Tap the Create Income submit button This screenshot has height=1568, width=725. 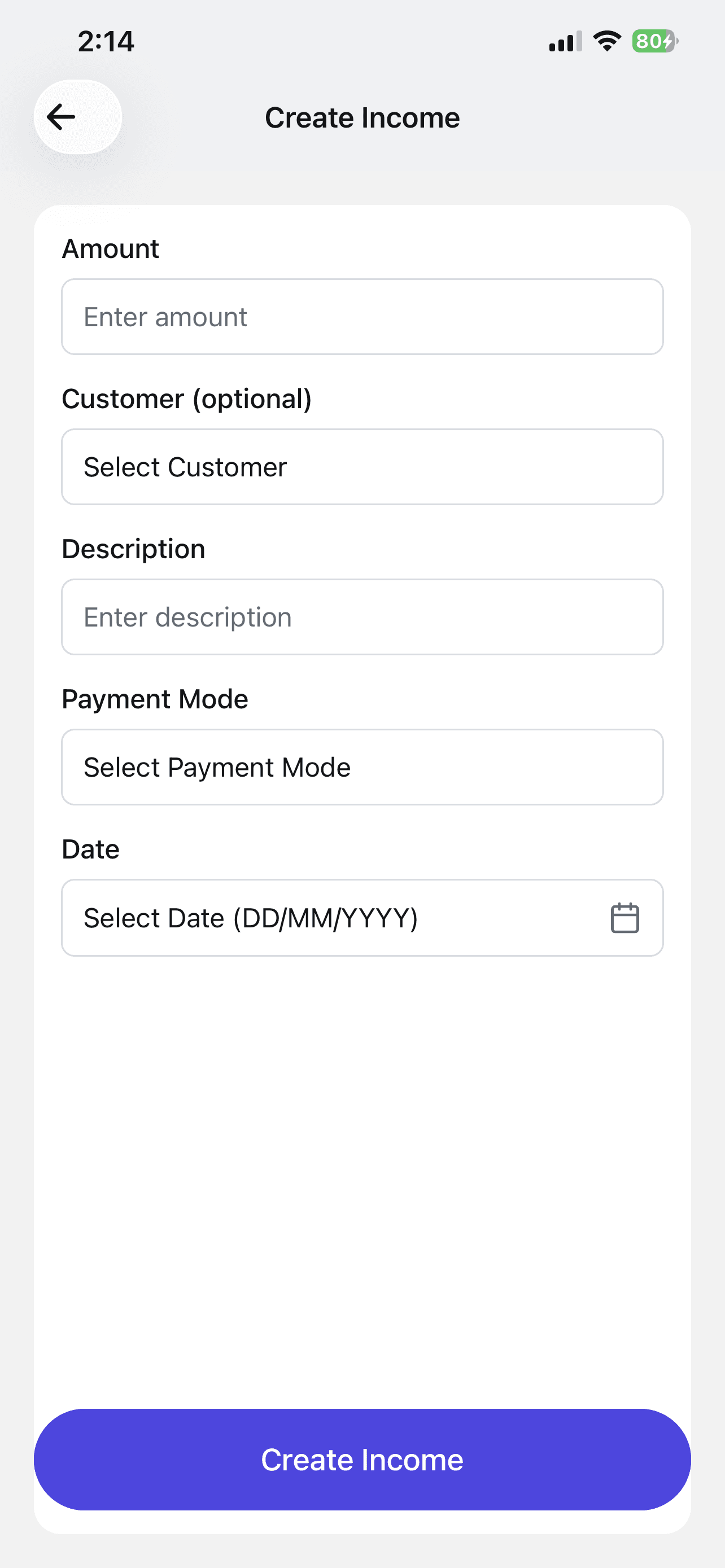tap(362, 1459)
